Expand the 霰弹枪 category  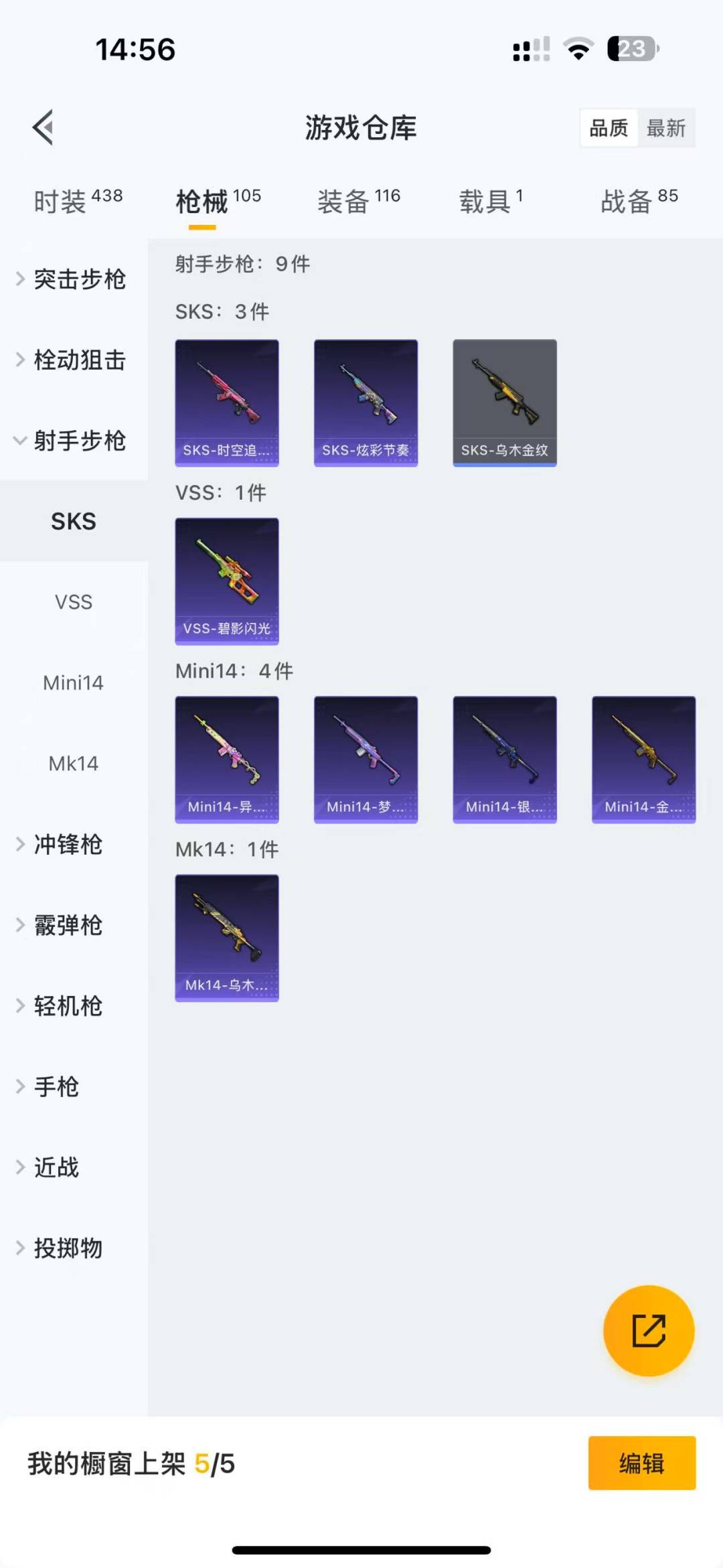coord(74,925)
